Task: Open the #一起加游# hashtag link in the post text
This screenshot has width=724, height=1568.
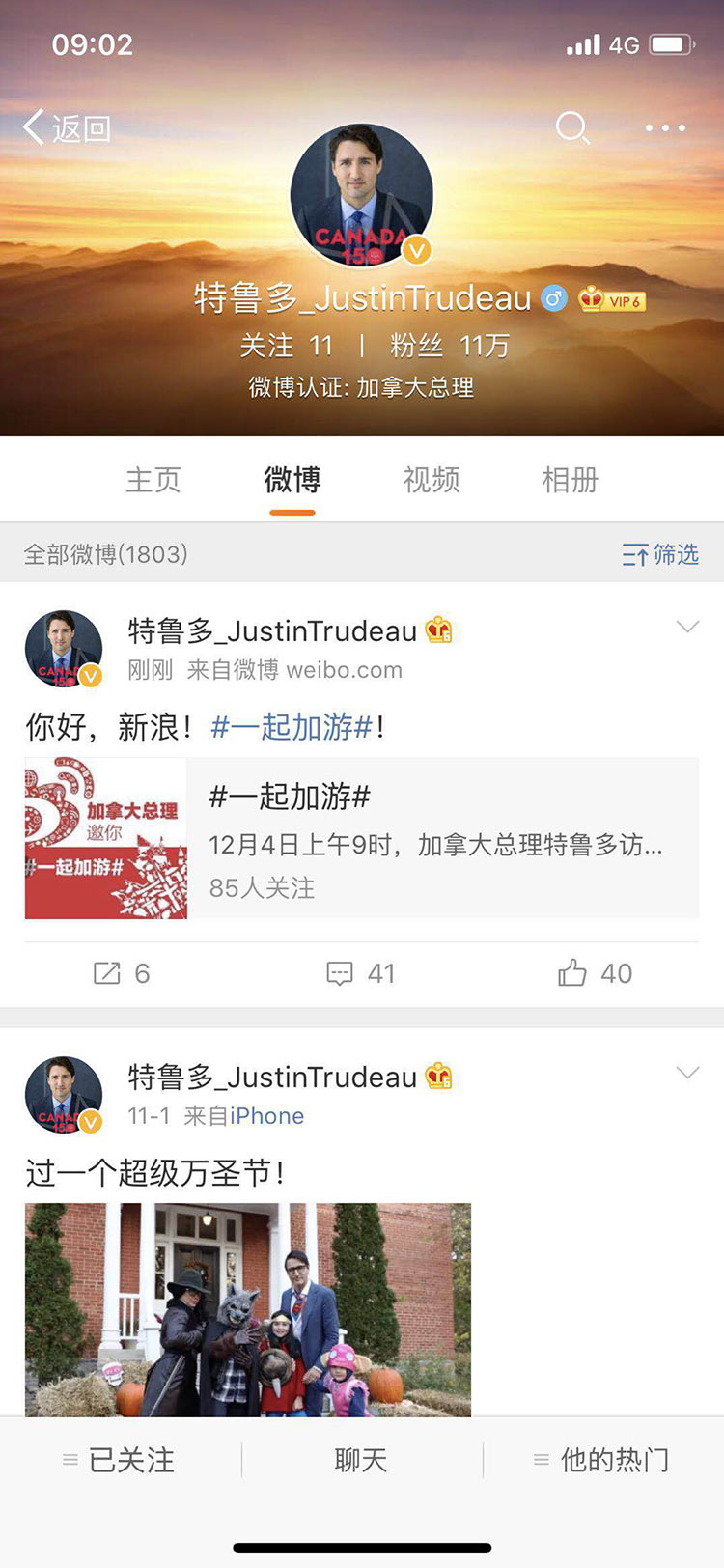Action: click(292, 727)
